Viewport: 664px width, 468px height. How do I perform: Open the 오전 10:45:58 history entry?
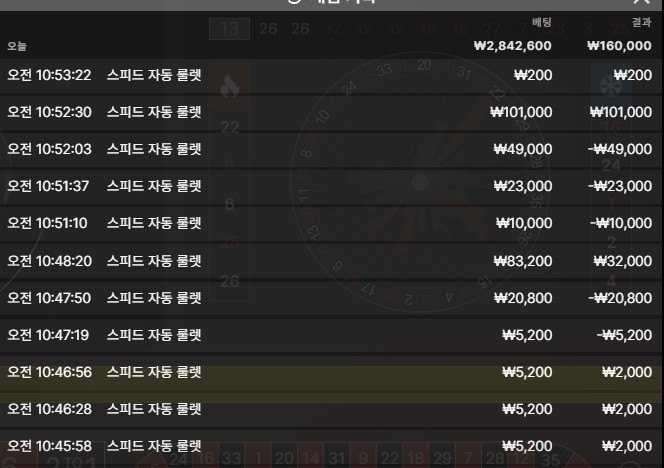pyautogui.click(x=332, y=446)
